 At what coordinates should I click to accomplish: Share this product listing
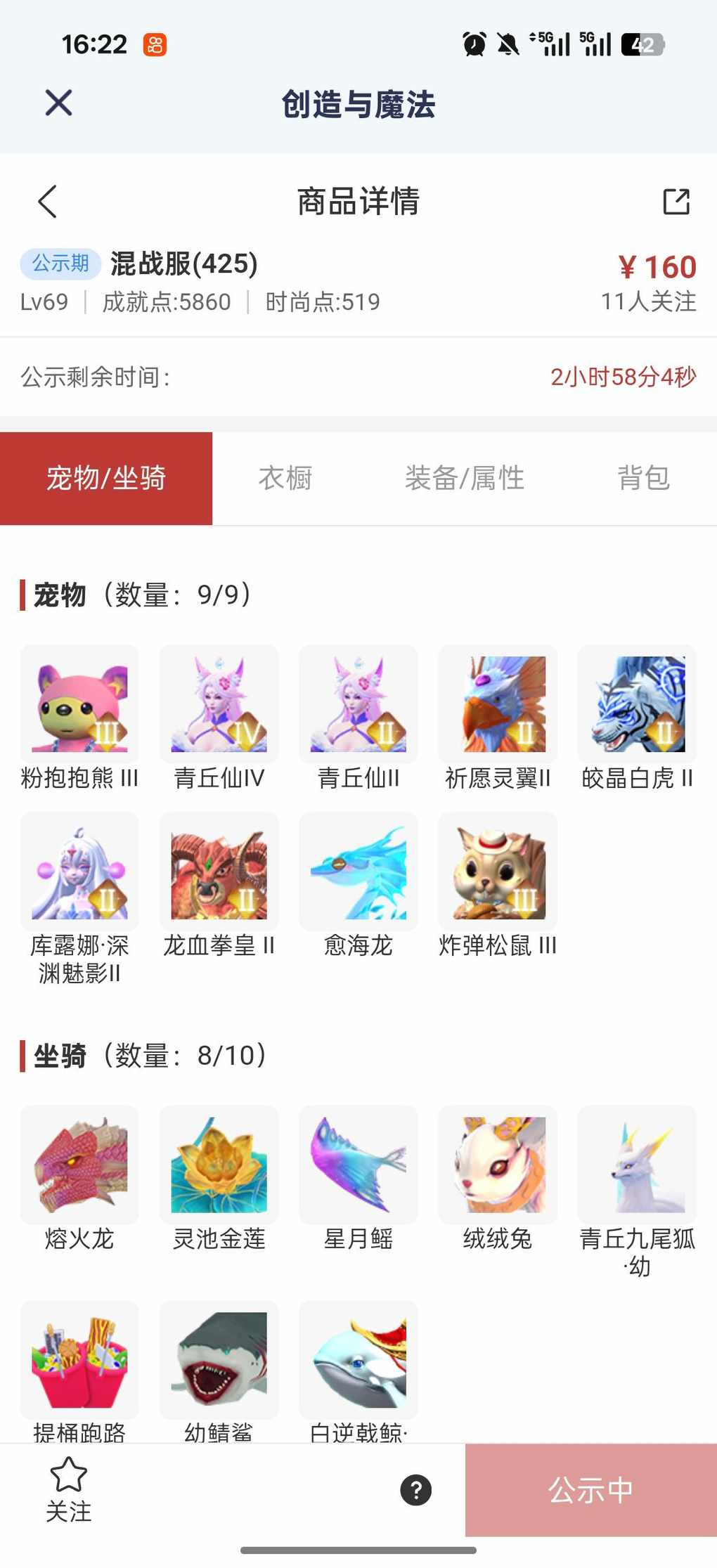pos(676,202)
